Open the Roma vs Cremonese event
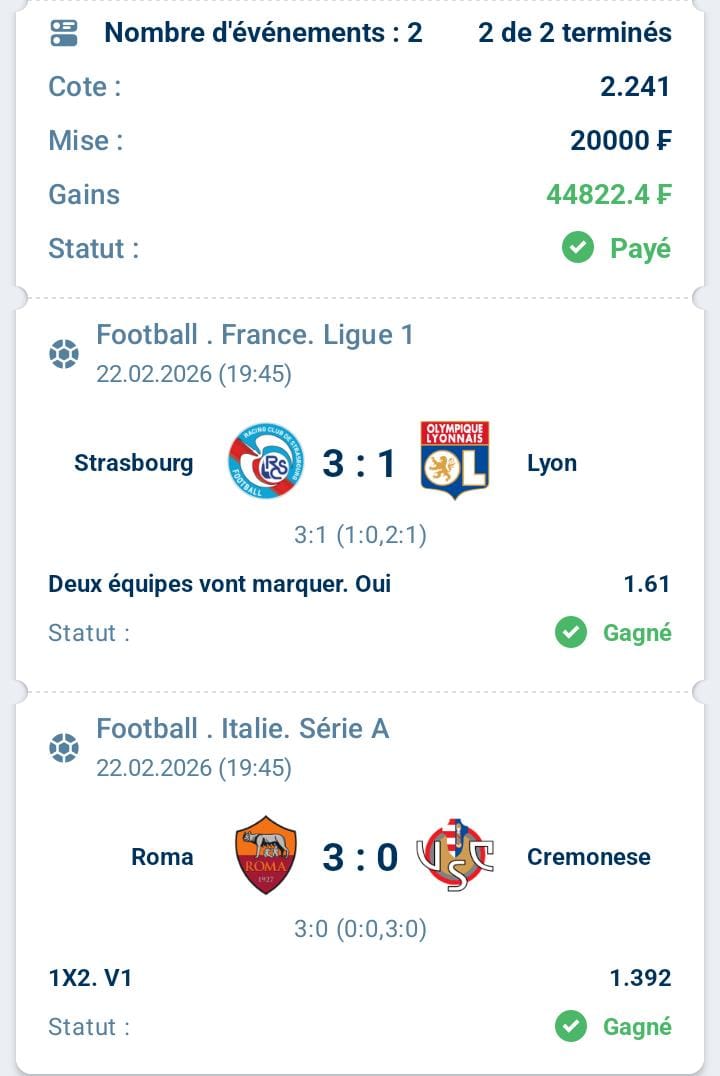 (358, 857)
